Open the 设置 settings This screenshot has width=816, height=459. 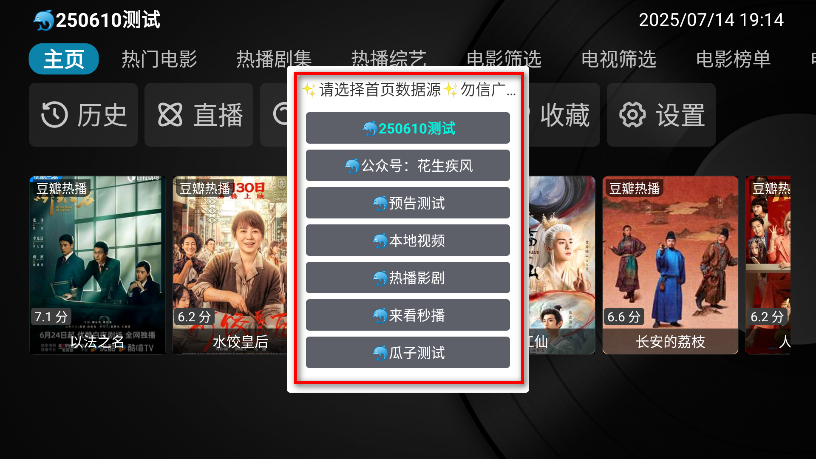(661, 115)
